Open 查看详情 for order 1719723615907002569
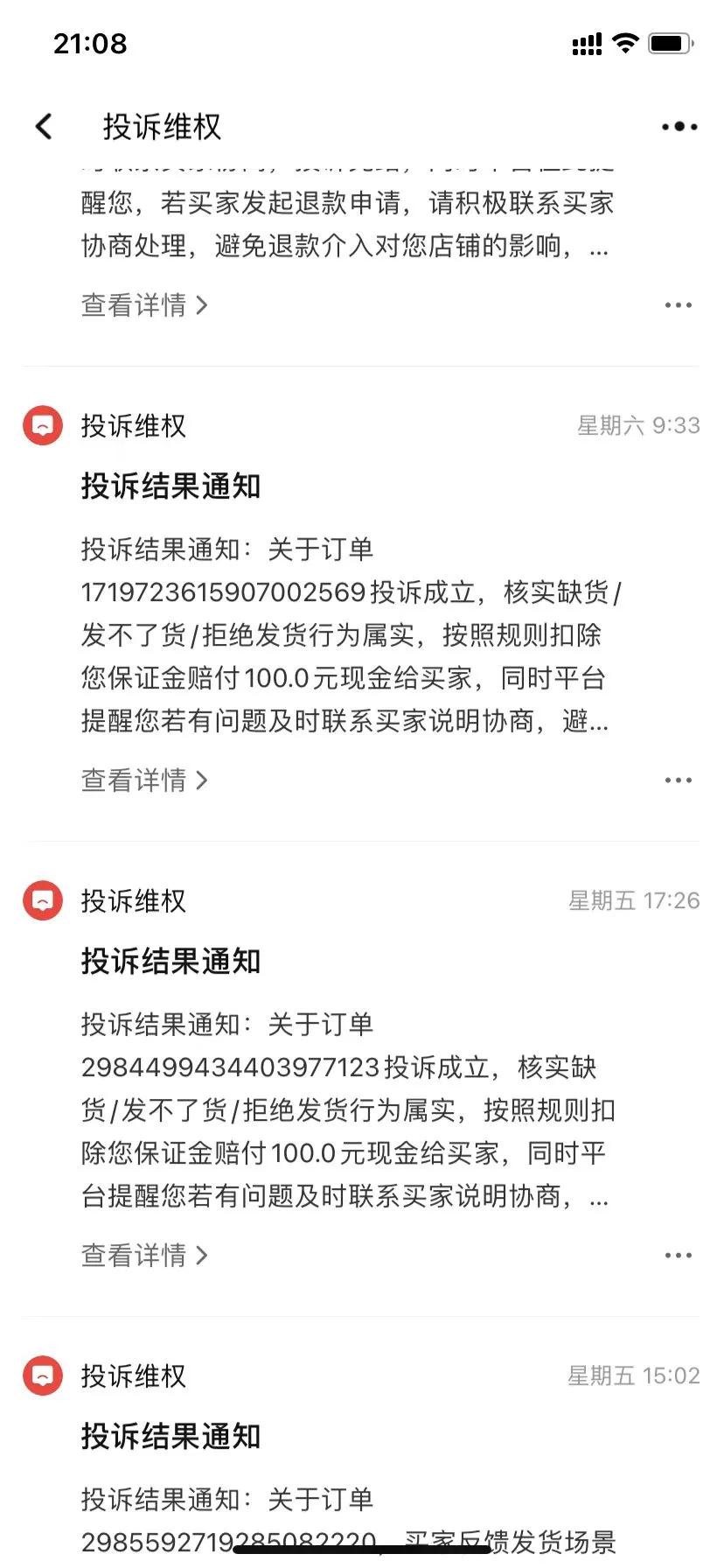The image size is (724, 1568). coord(134,780)
